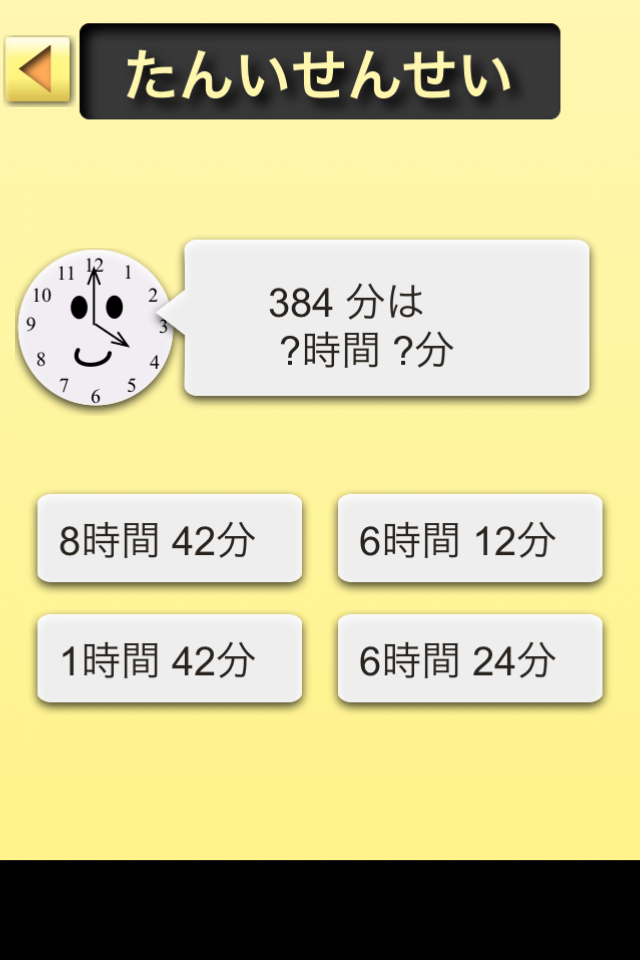Choose the answer 8時間 42分
The height and width of the screenshot is (960, 640).
[169, 539]
